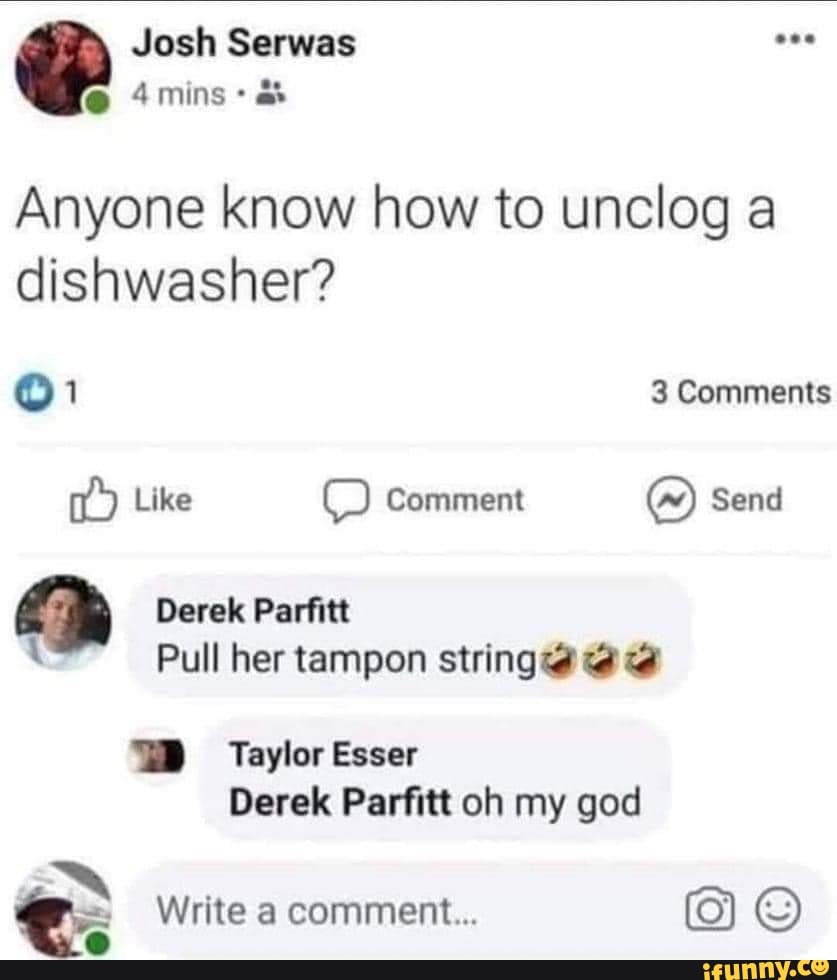Visit the ifunny.co watermark link

click(x=769, y=967)
